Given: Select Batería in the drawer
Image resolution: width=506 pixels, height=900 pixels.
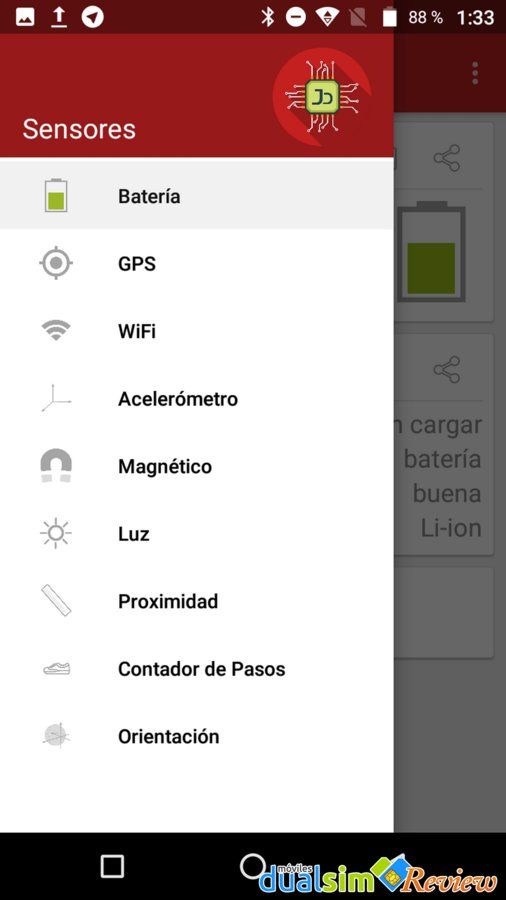Looking at the screenshot, I should pos(197,196).
